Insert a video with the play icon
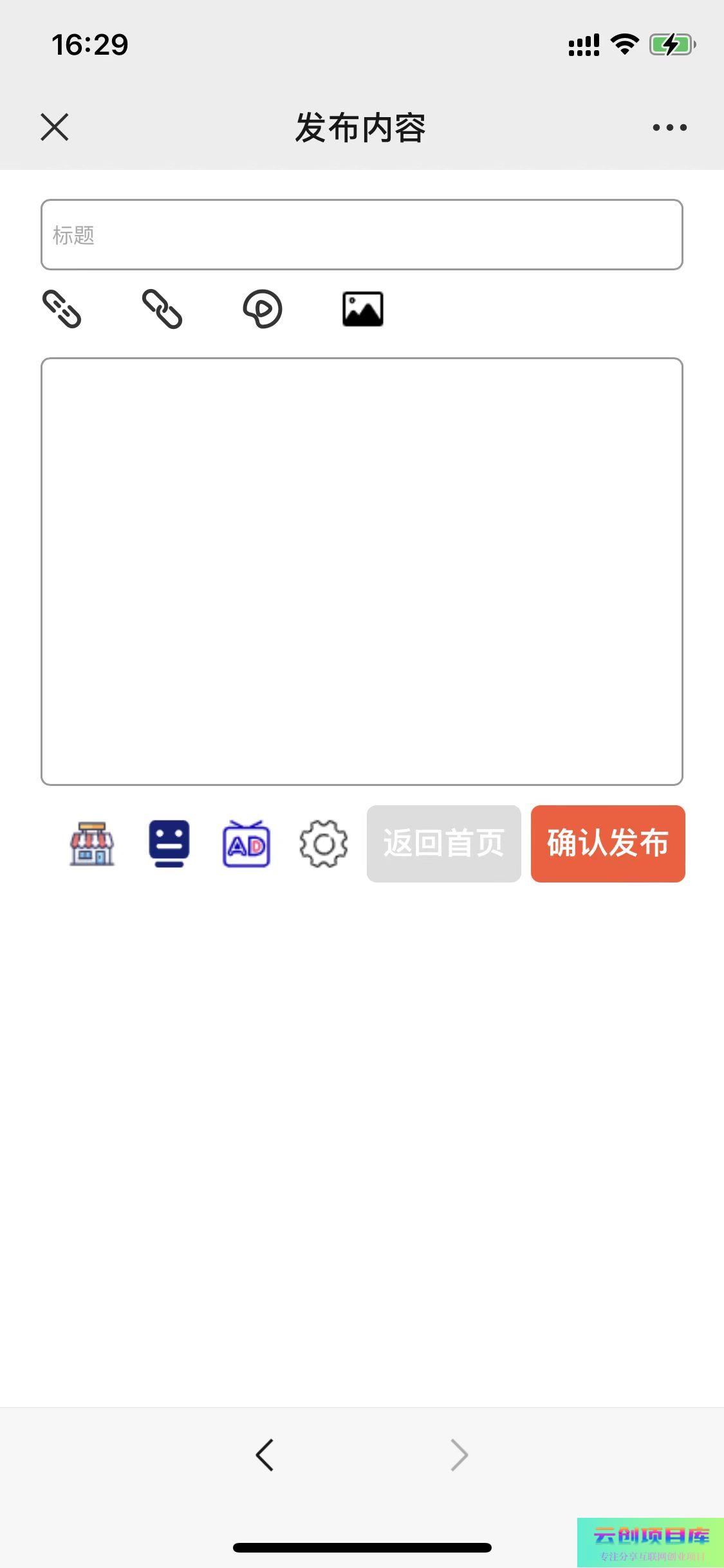Viewport: 724px width, 1568px height. tap(263, 309)
